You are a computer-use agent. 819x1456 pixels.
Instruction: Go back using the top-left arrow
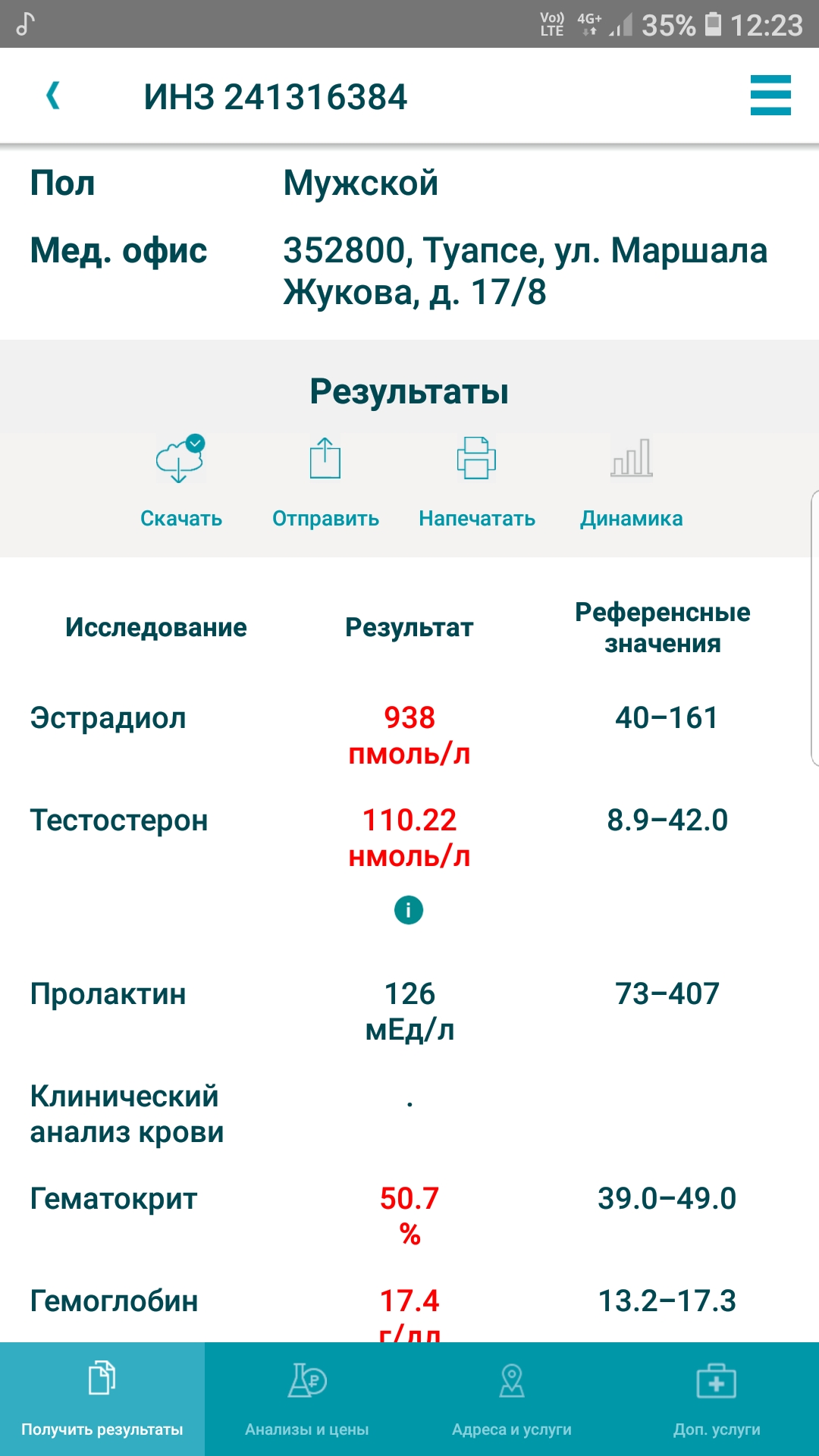click(x=53, y=96)
